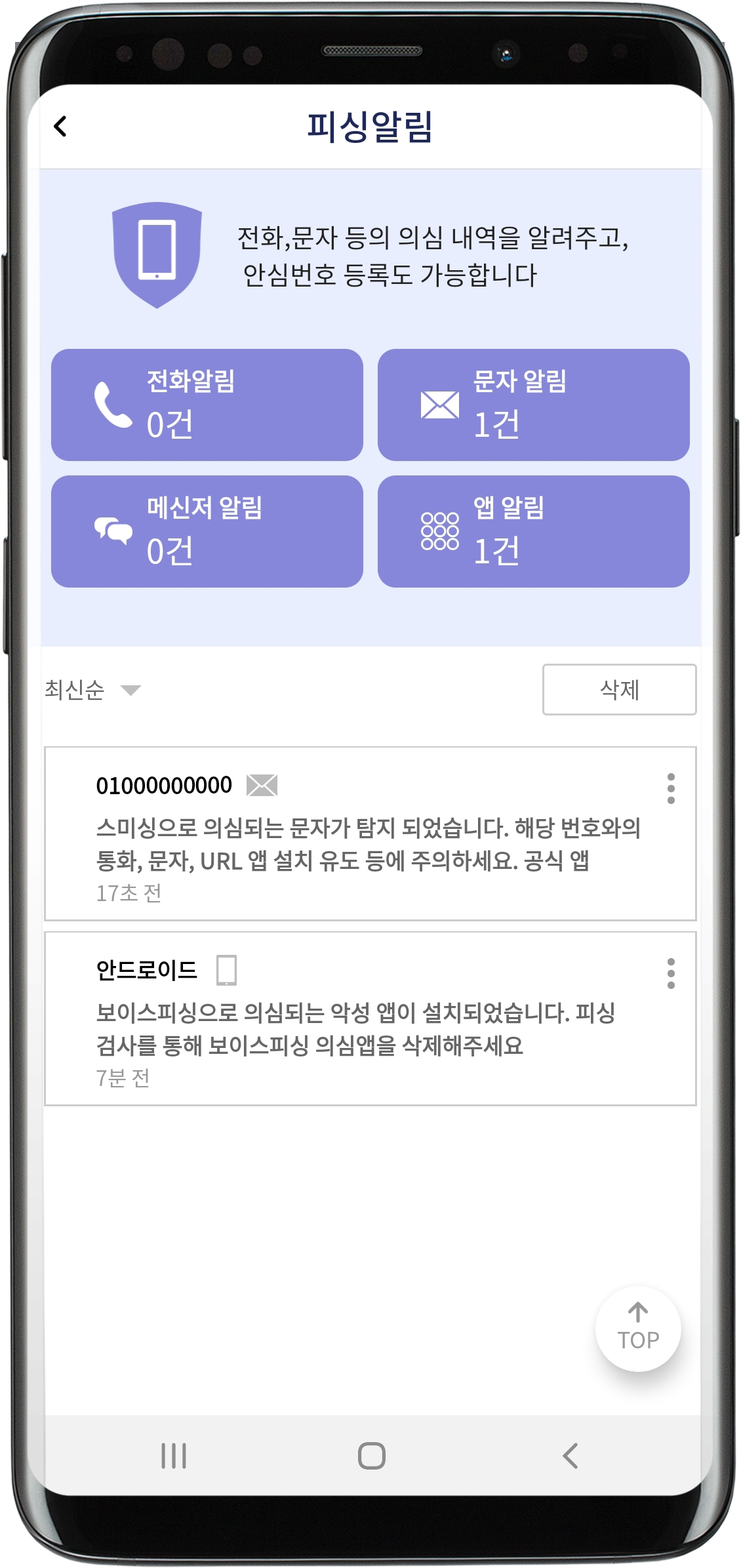
Task: Open the 01000000000 smishing alert
Action: (354, 843)
